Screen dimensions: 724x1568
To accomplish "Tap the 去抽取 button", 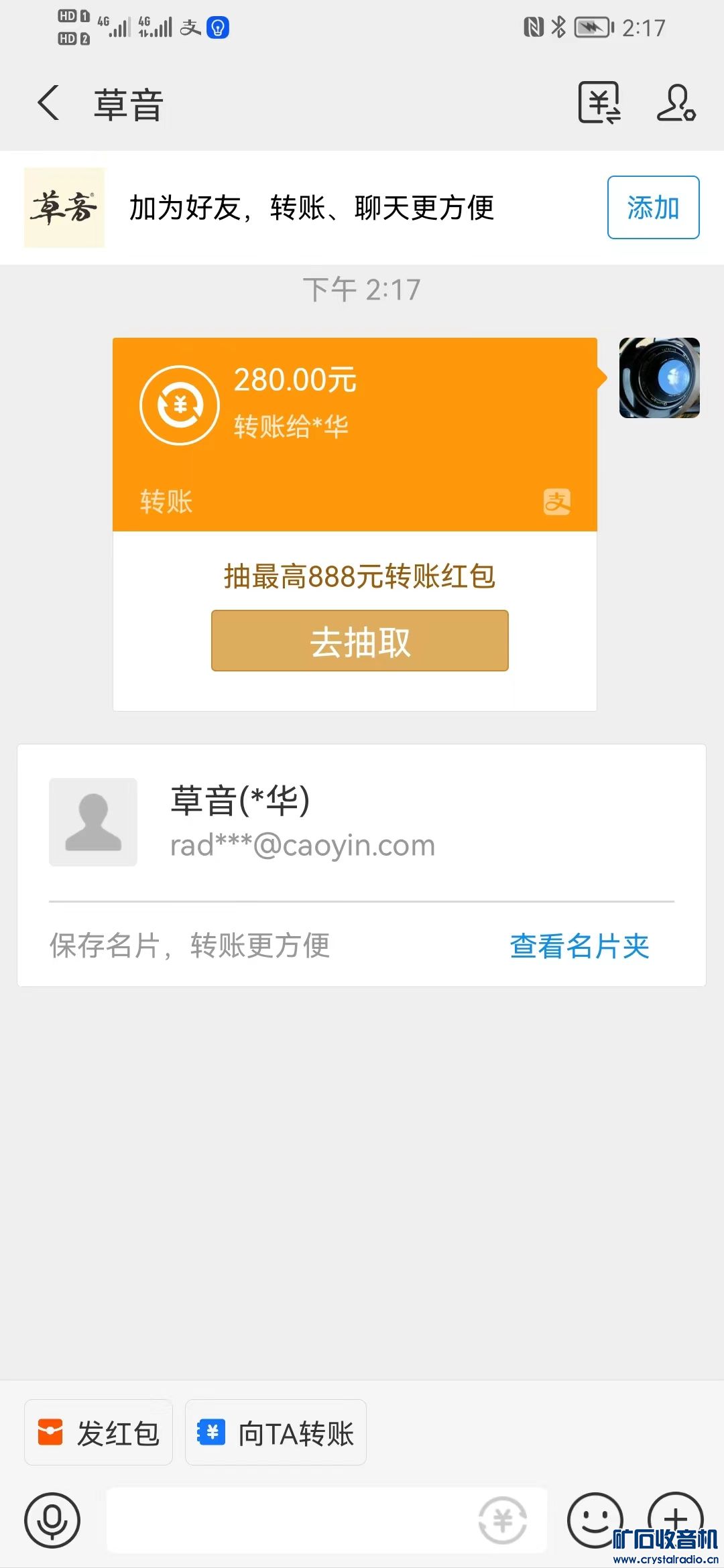I will 359,641.
